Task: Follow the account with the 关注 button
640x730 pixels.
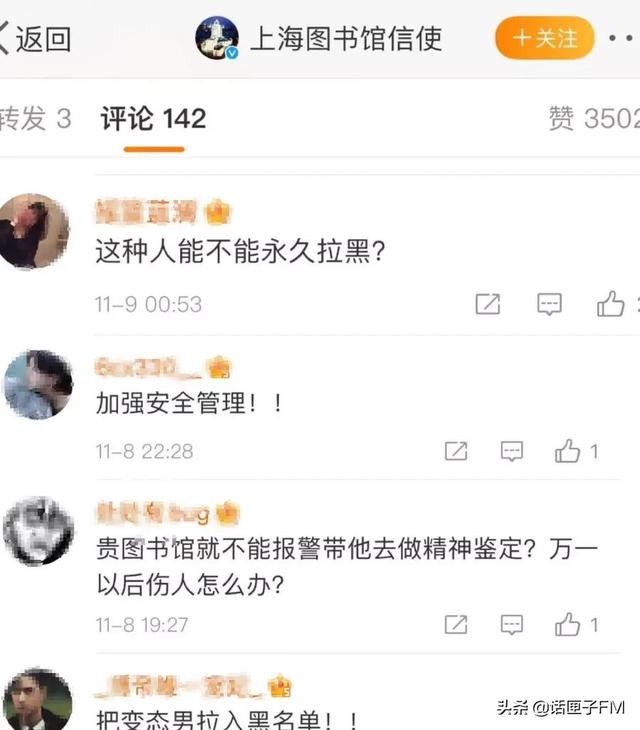Action: pos(544,39)
